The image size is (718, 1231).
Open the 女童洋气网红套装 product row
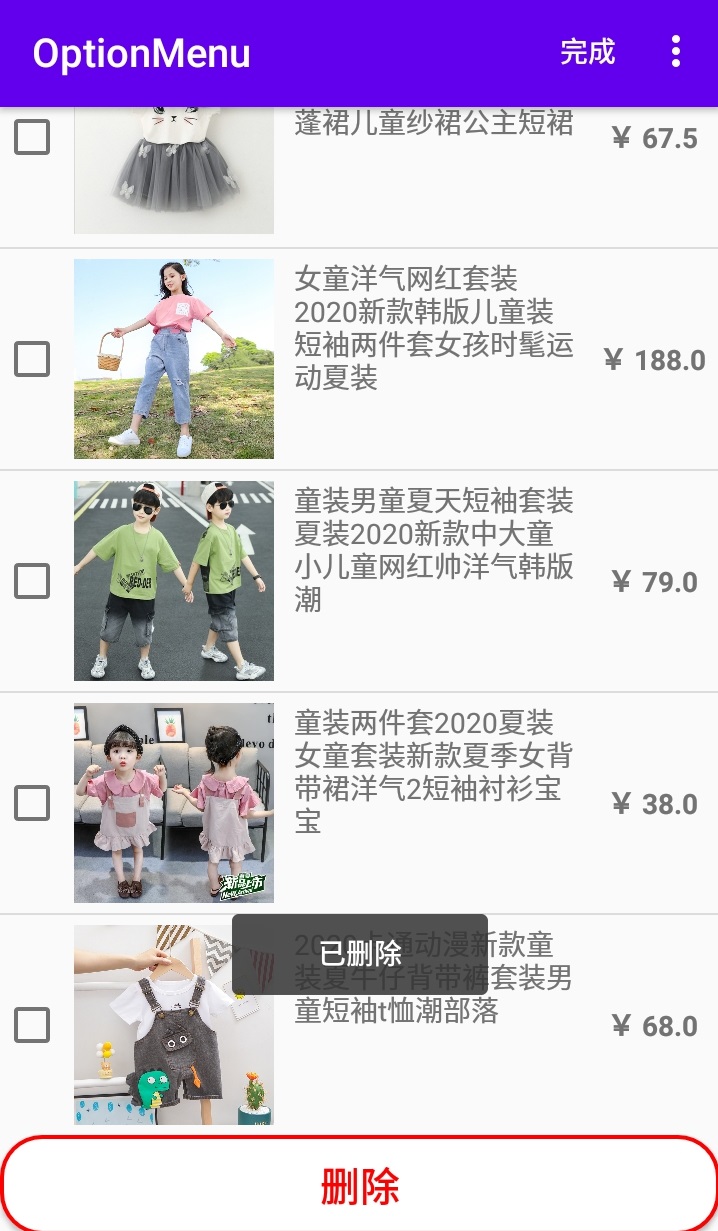coord(434,328)
